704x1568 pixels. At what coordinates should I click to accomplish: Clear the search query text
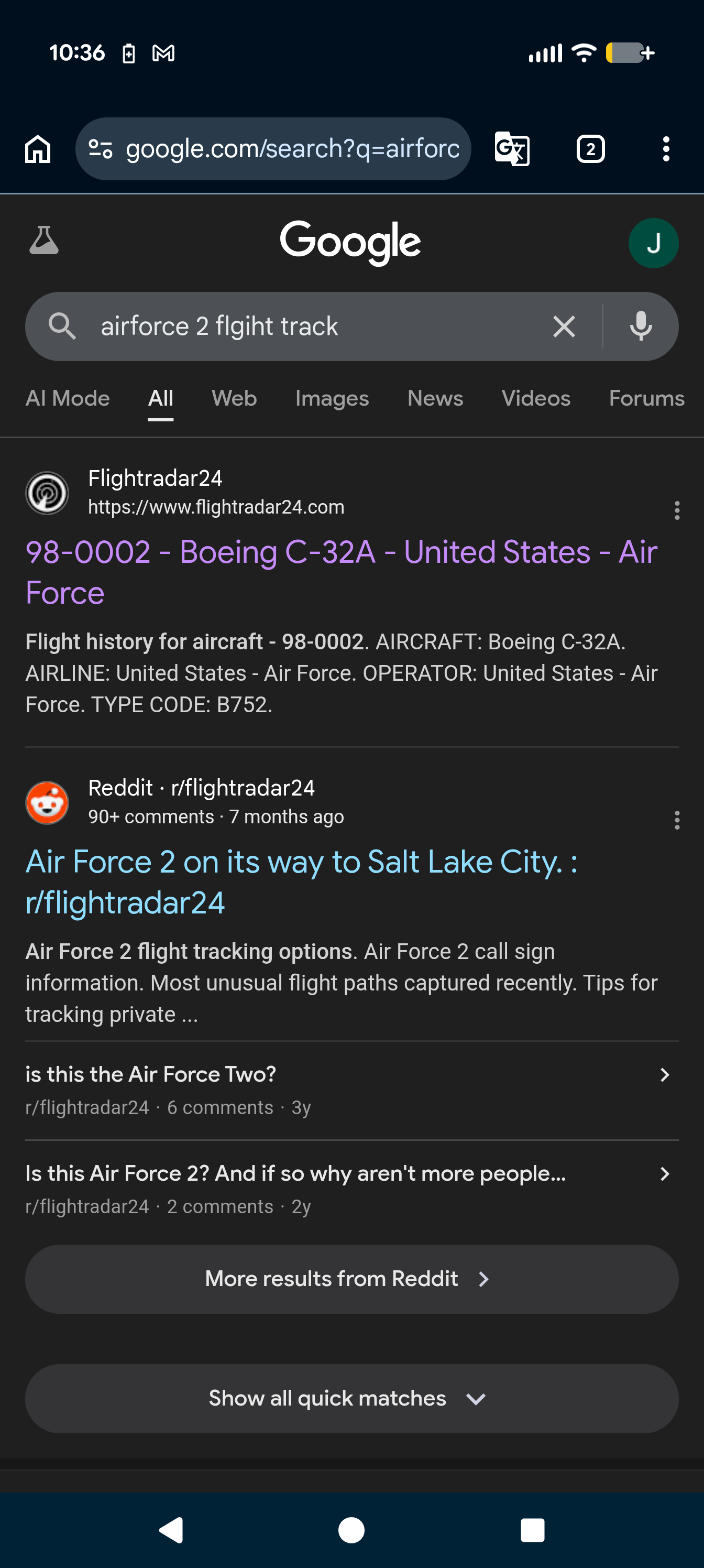(x=564, y=327)
